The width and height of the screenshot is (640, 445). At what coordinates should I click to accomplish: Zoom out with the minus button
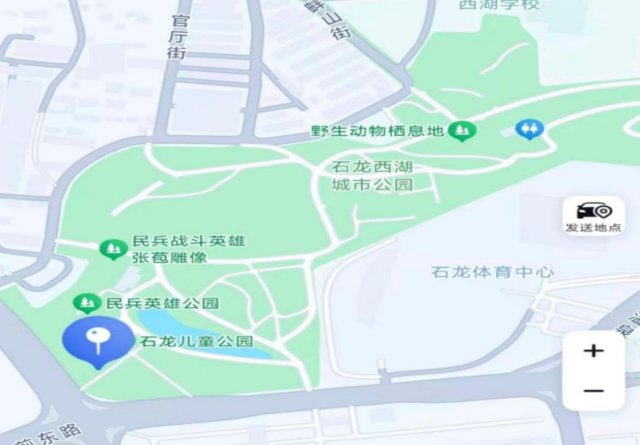pos(594,391)
